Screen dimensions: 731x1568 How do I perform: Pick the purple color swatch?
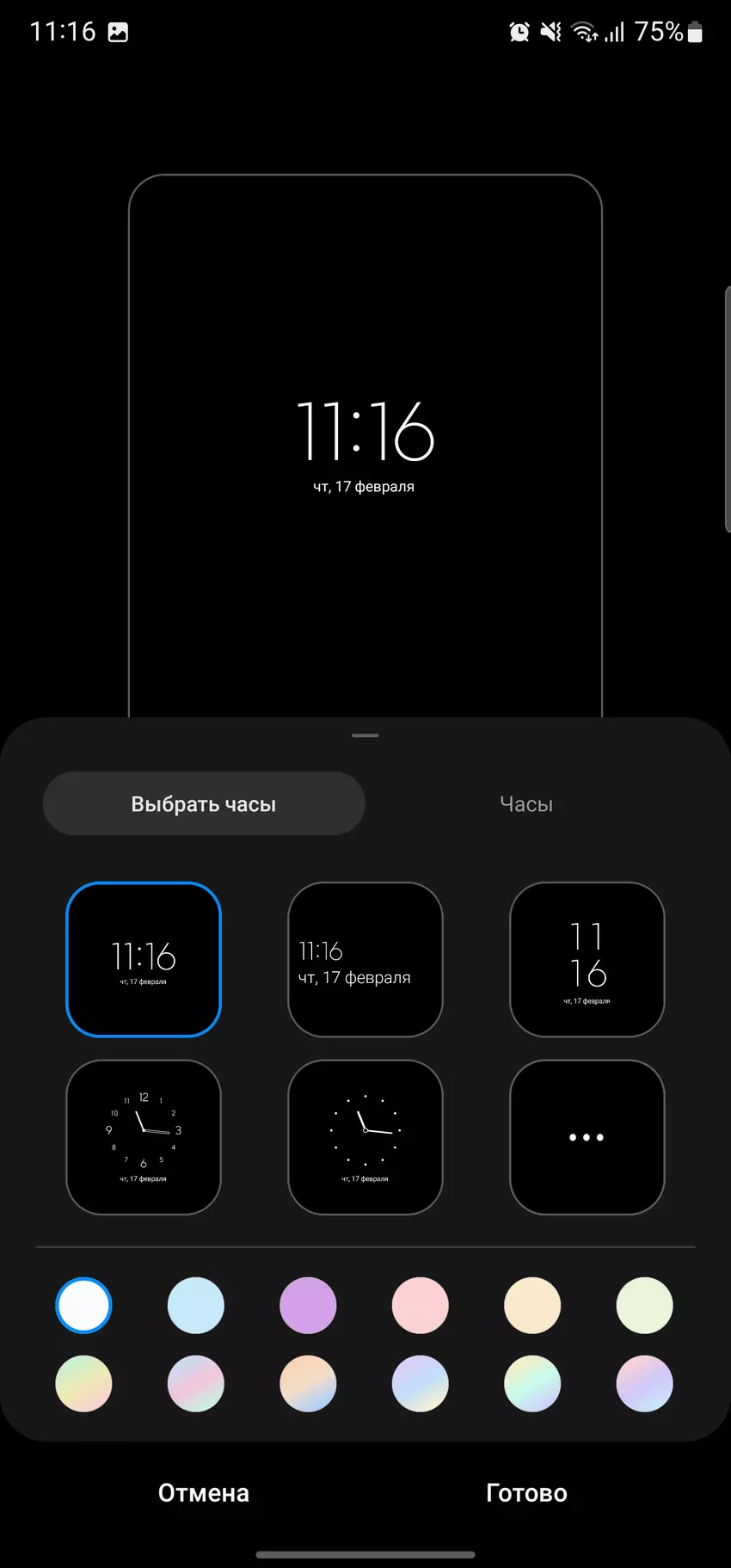pos(308,1305)
